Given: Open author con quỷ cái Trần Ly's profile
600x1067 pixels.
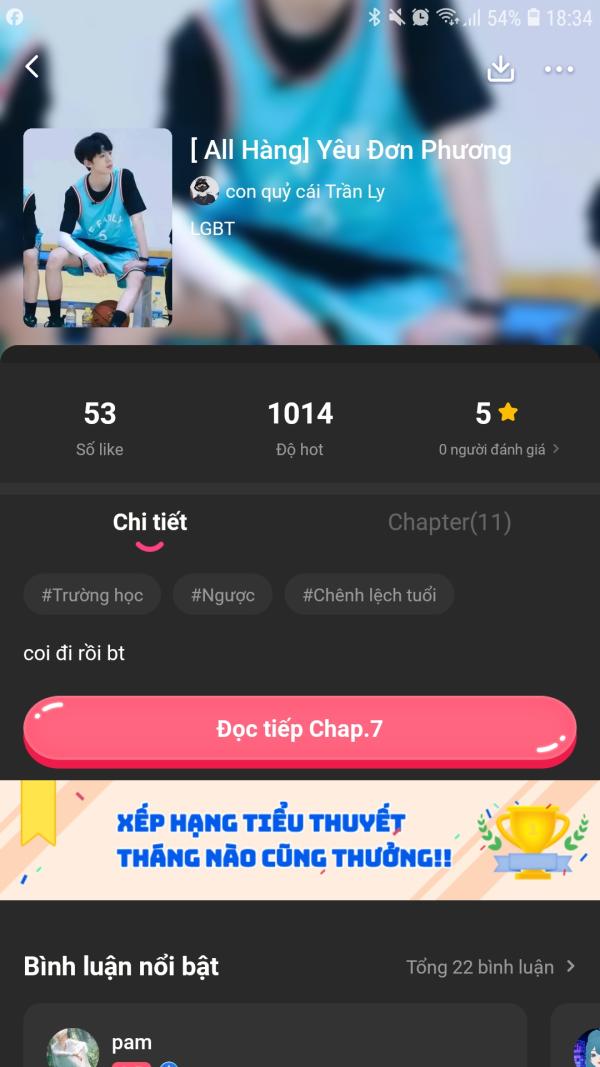Looking at the screenshot, I should [x=288, y=191].
